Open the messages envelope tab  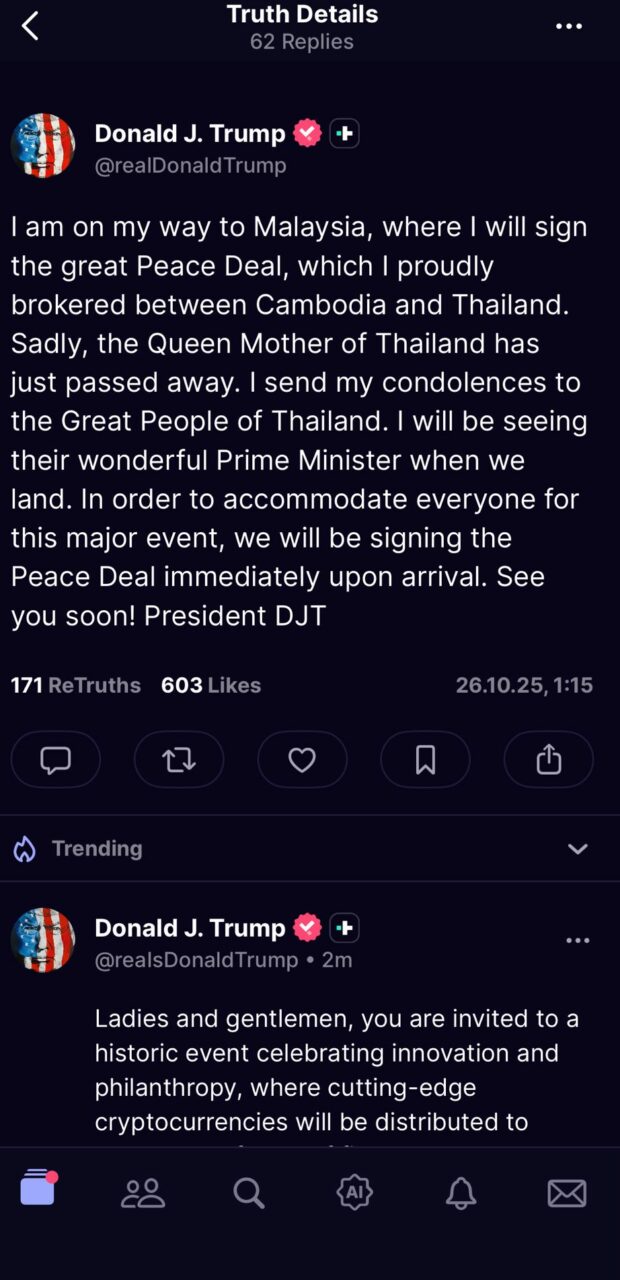point(566,1192)
